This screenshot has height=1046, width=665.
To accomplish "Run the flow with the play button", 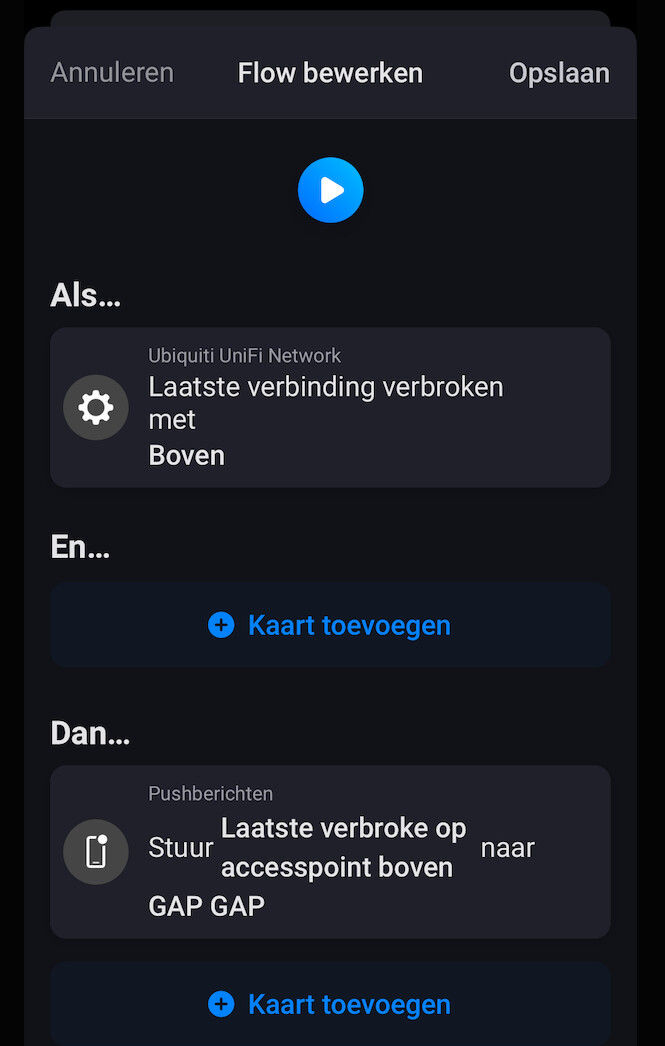I will point(330,190).
